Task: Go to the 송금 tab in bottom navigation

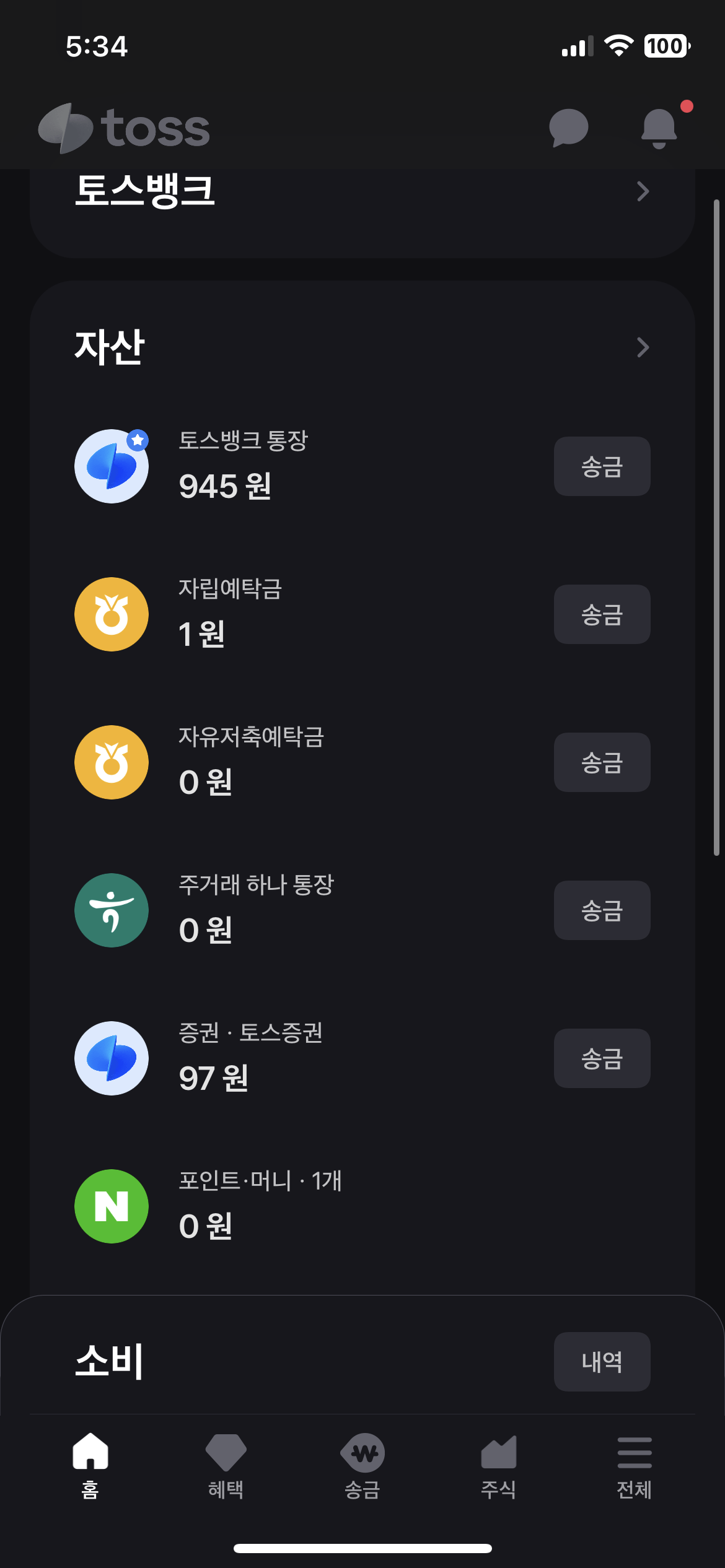Action: tap(362, 1466)
